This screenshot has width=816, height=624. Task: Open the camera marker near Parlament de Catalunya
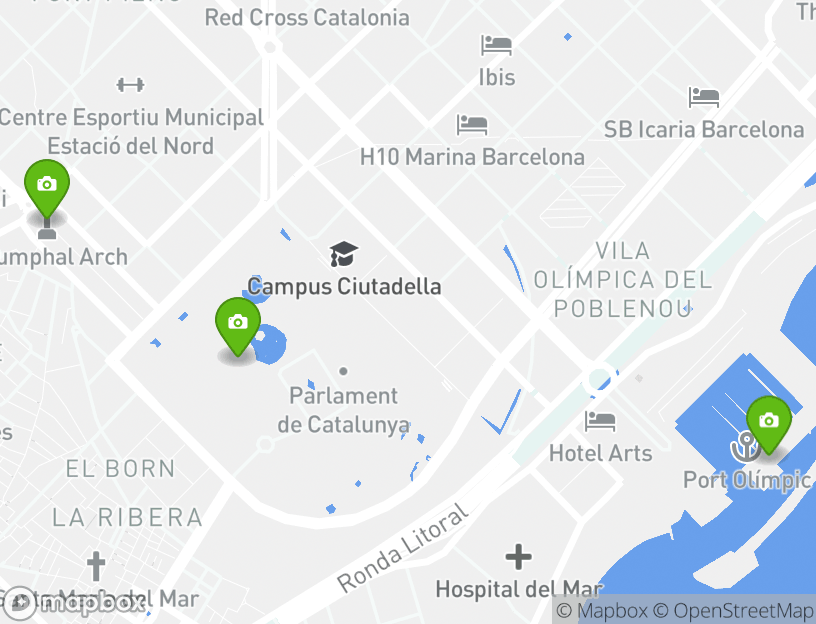pyautogui.click(x=238, y=323)
